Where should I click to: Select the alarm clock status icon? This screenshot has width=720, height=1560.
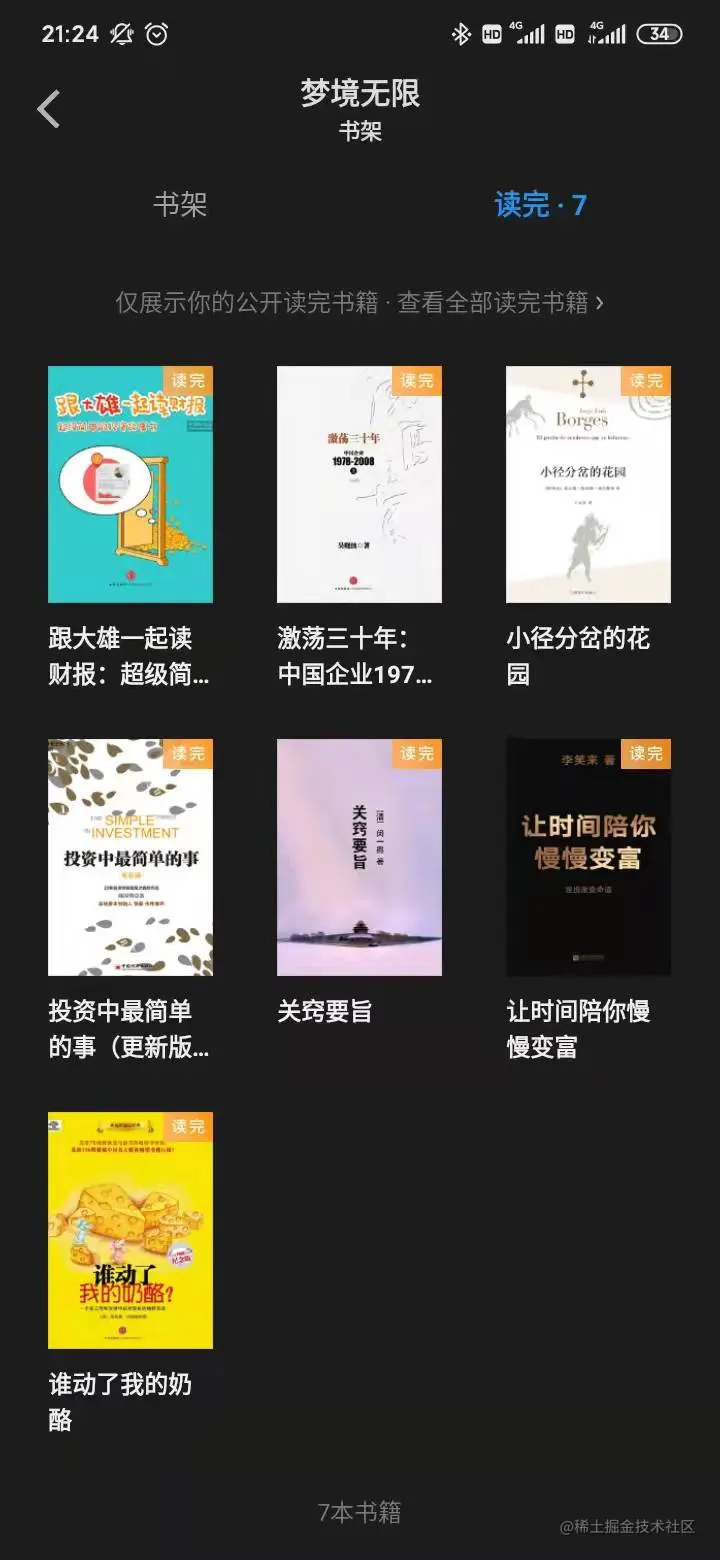coord(155,33)
